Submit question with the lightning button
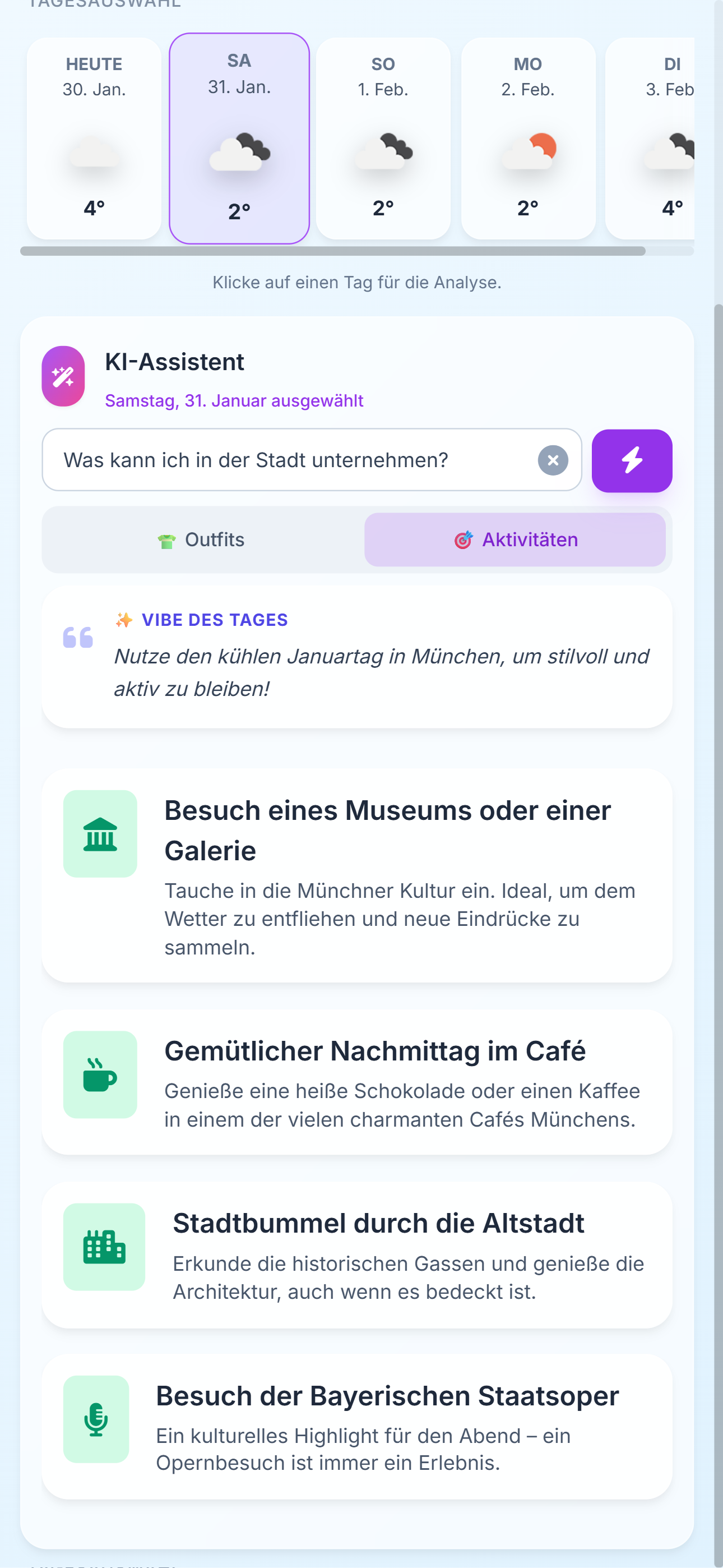Image resolution: width=723 pixels, height=1568 pixels. click(632, 461)
